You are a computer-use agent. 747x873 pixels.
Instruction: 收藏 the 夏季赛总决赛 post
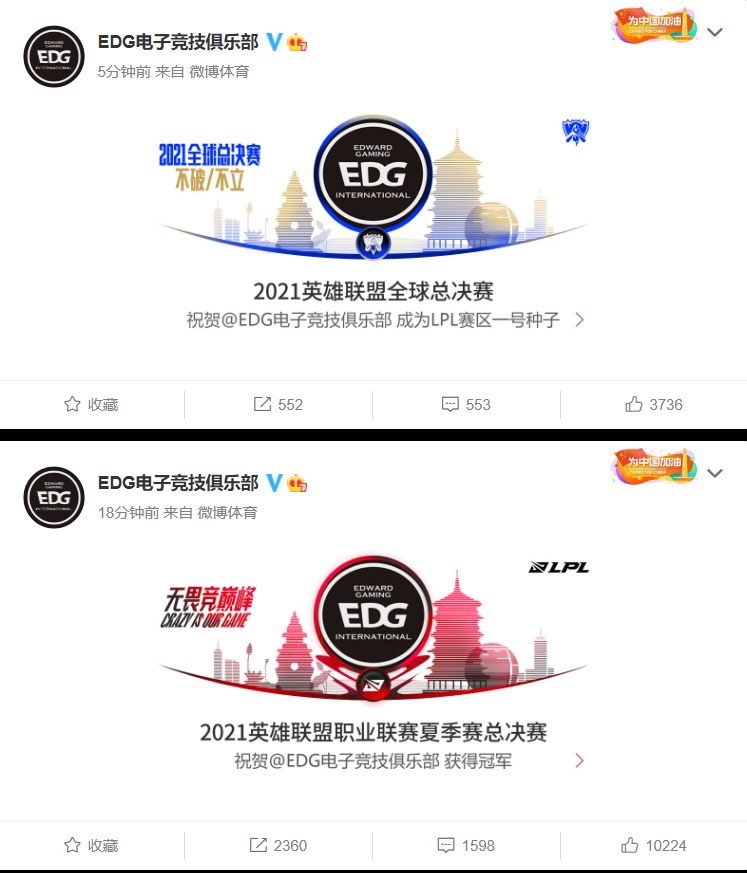[91, 845]
